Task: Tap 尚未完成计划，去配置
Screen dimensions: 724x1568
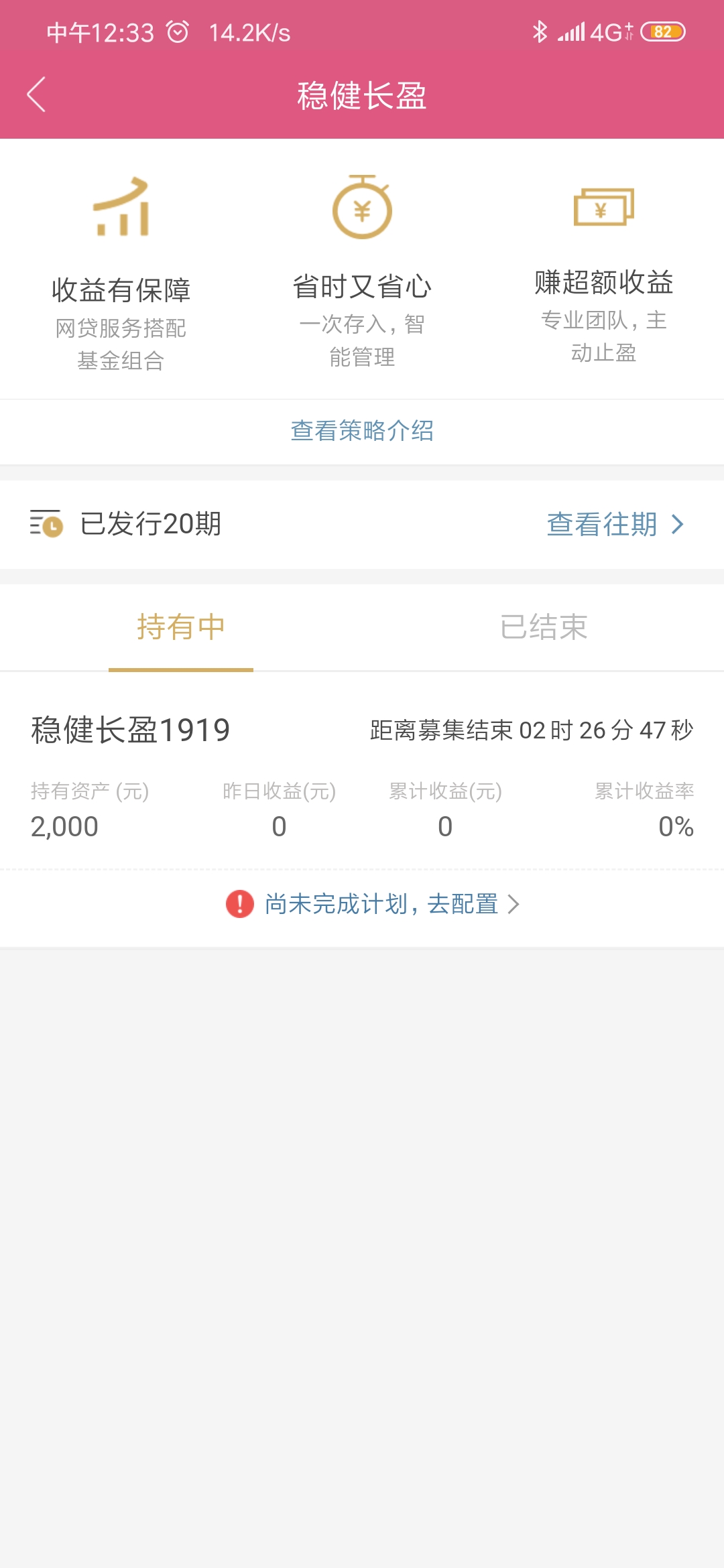Action: 373,905
